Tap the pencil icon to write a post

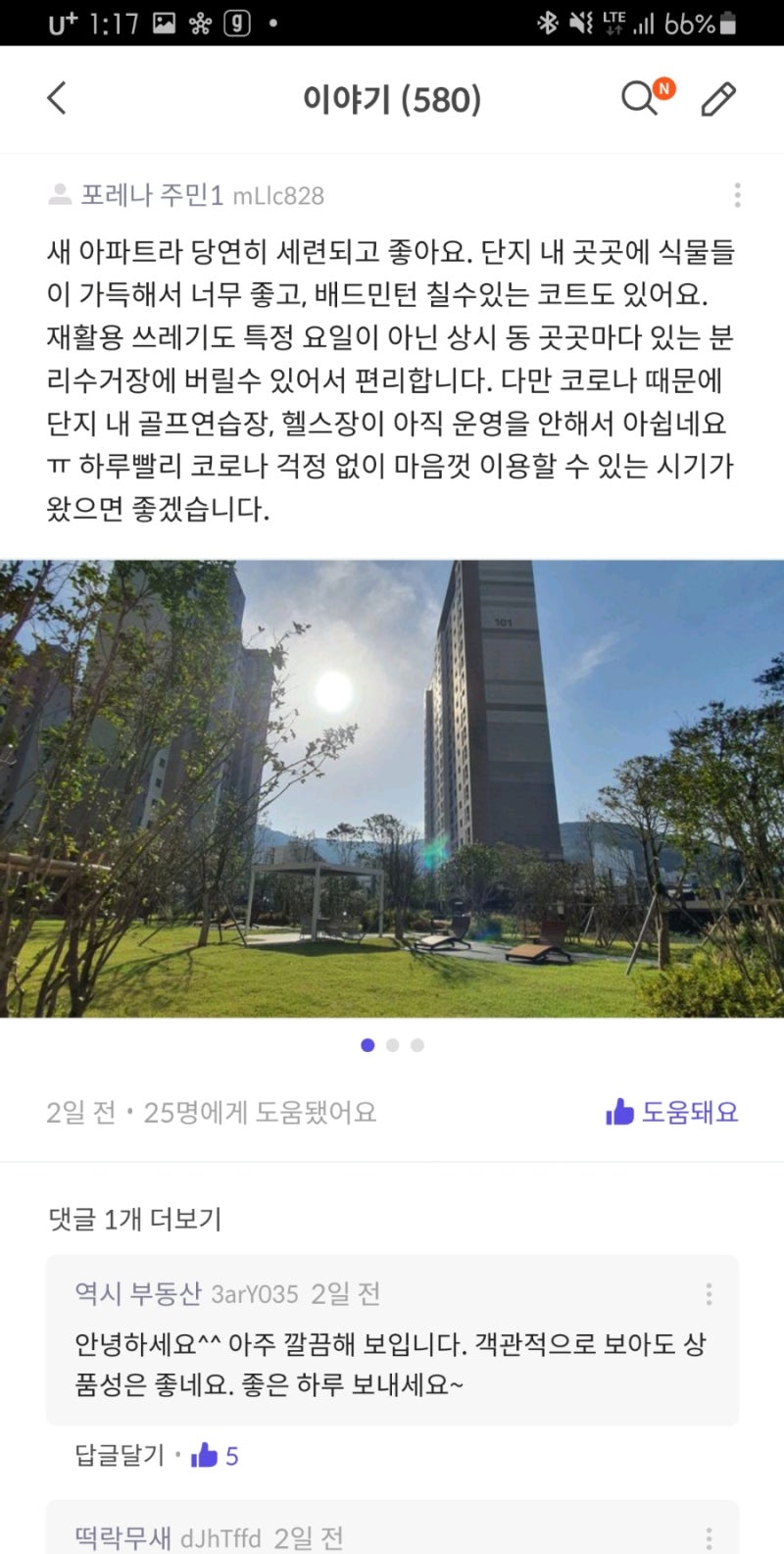[719, 98]
